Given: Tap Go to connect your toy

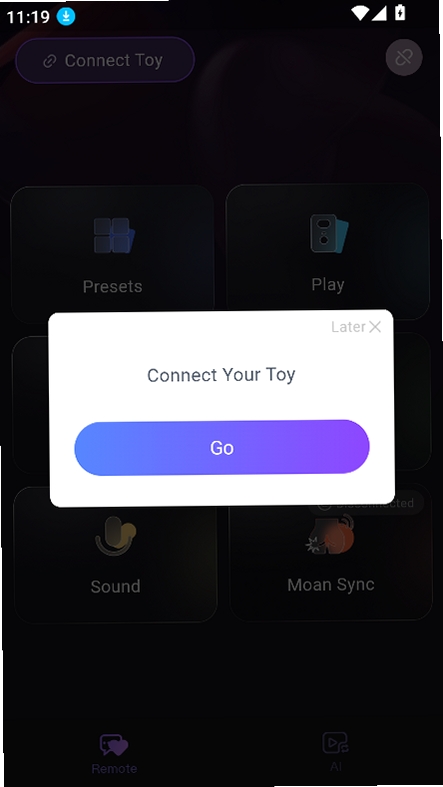Looking at the screenshot, I should coord(222,447).
